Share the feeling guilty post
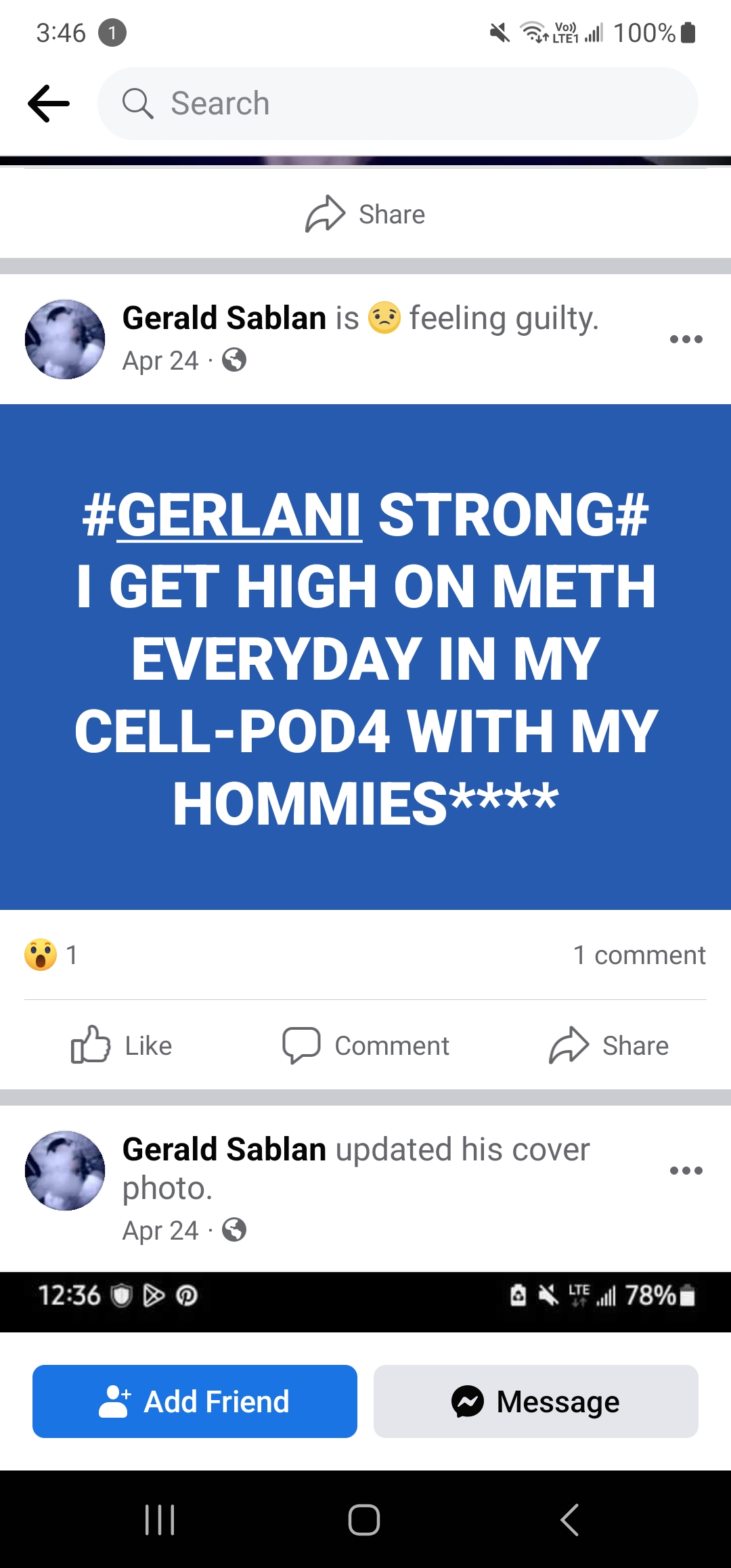 (609, 1045)
